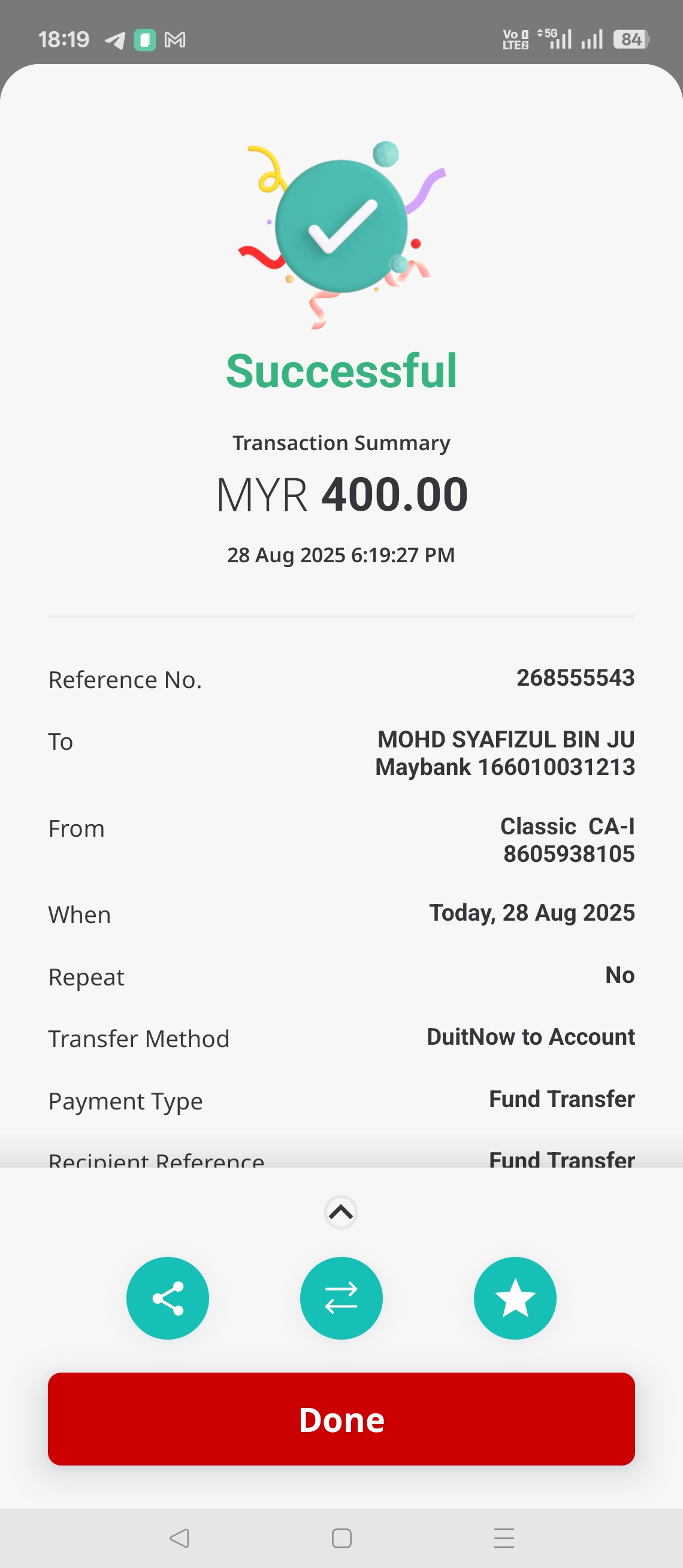This screenshot has width=683, height=1568.
Task: Tap the Done button
Action: pyautogui.click(x=341, y=1419)
